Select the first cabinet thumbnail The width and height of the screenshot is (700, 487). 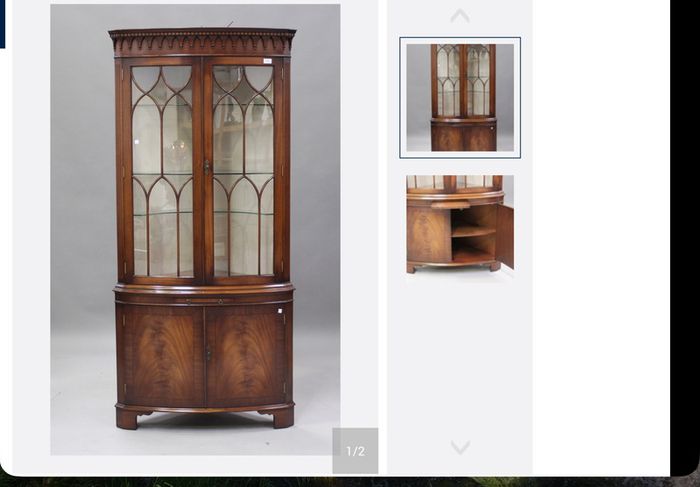pyautogui.click(x=460, y=98)
